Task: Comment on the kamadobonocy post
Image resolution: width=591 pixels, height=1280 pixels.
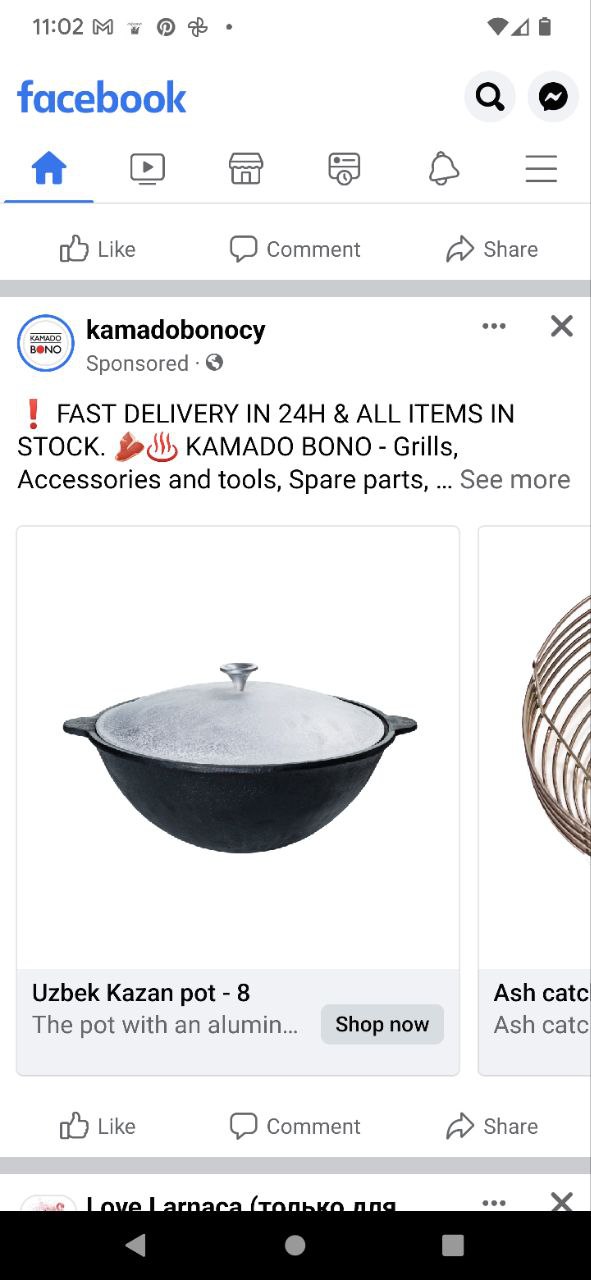Action: (x=295, y=1126)
